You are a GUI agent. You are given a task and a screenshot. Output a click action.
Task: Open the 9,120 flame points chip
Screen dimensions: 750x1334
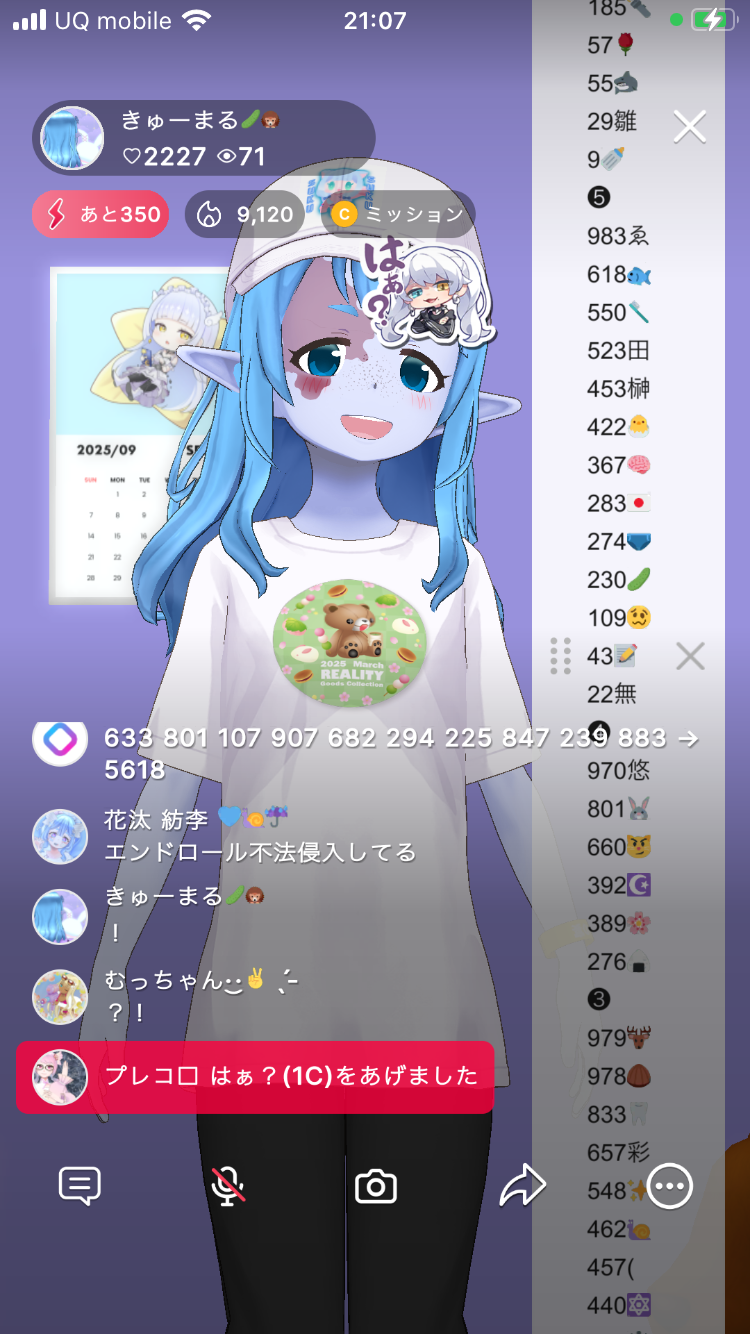pyautogui.click(x=245, y=214)
